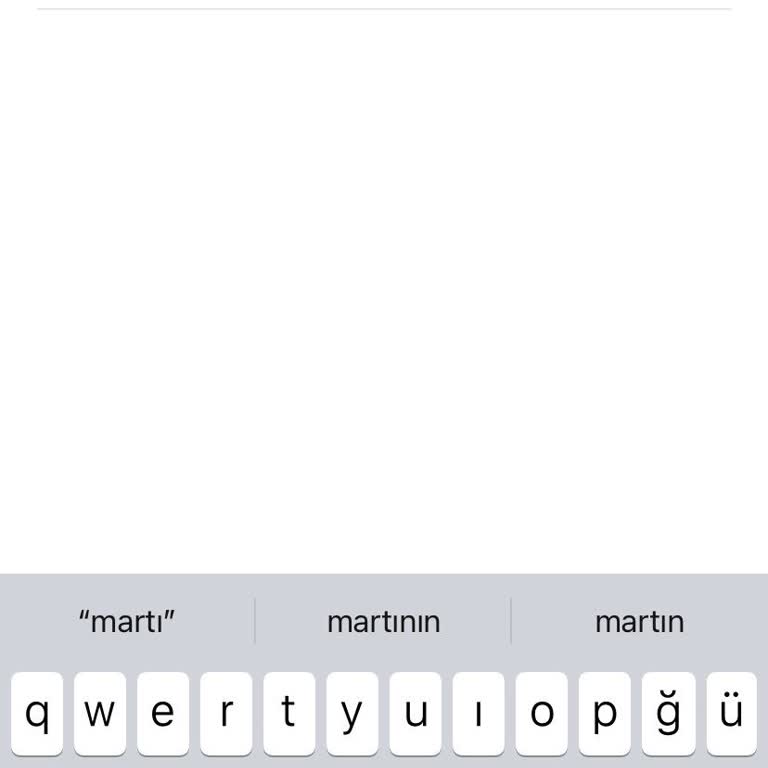The image size is (768, 768).
Task: Pick the "martının" autocomplete suggestion
Action: [383, 621]
